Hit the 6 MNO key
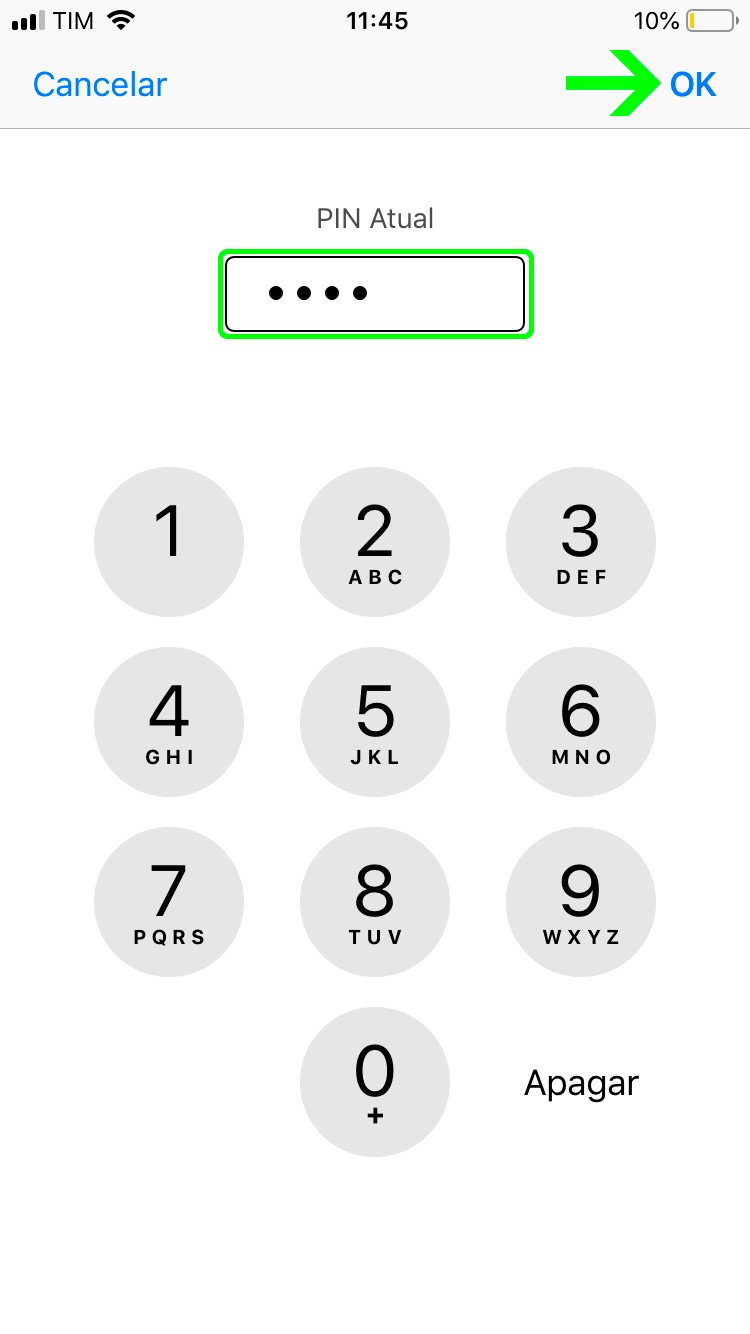The height and width of the screenshot is (1334, 750). [x=581, y=722]
